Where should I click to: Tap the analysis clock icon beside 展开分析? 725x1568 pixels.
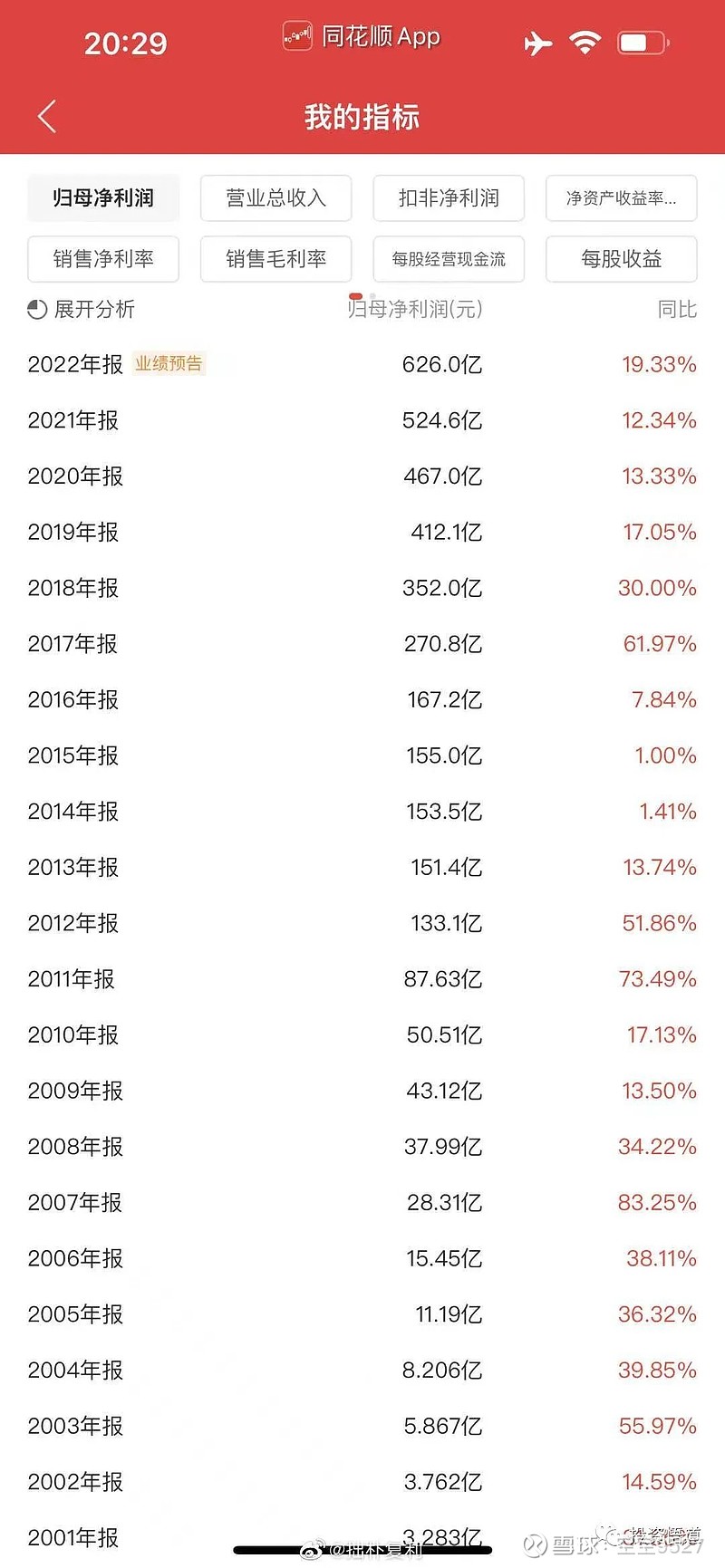(35, 309)
